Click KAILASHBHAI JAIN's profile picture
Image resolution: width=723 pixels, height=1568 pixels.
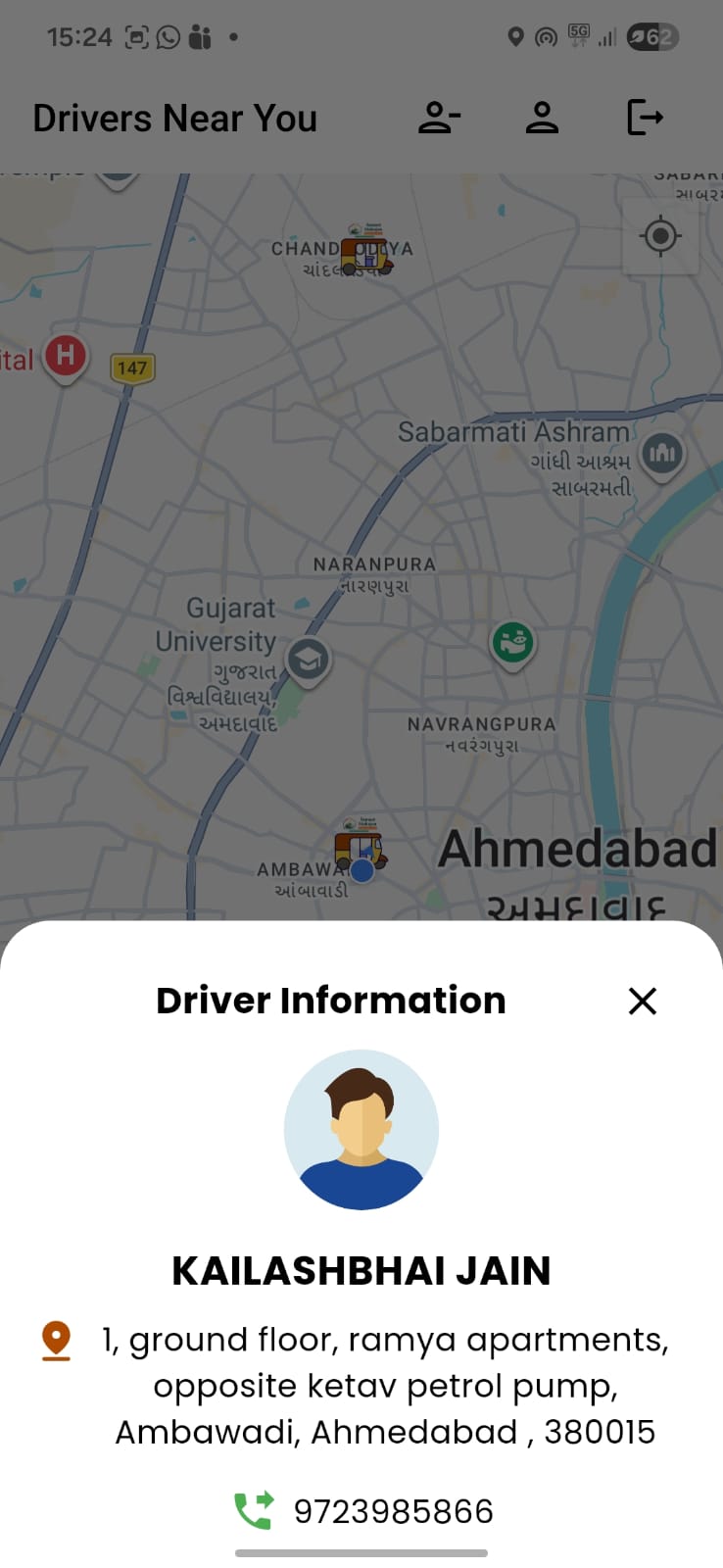click(x=361, y=1131)
